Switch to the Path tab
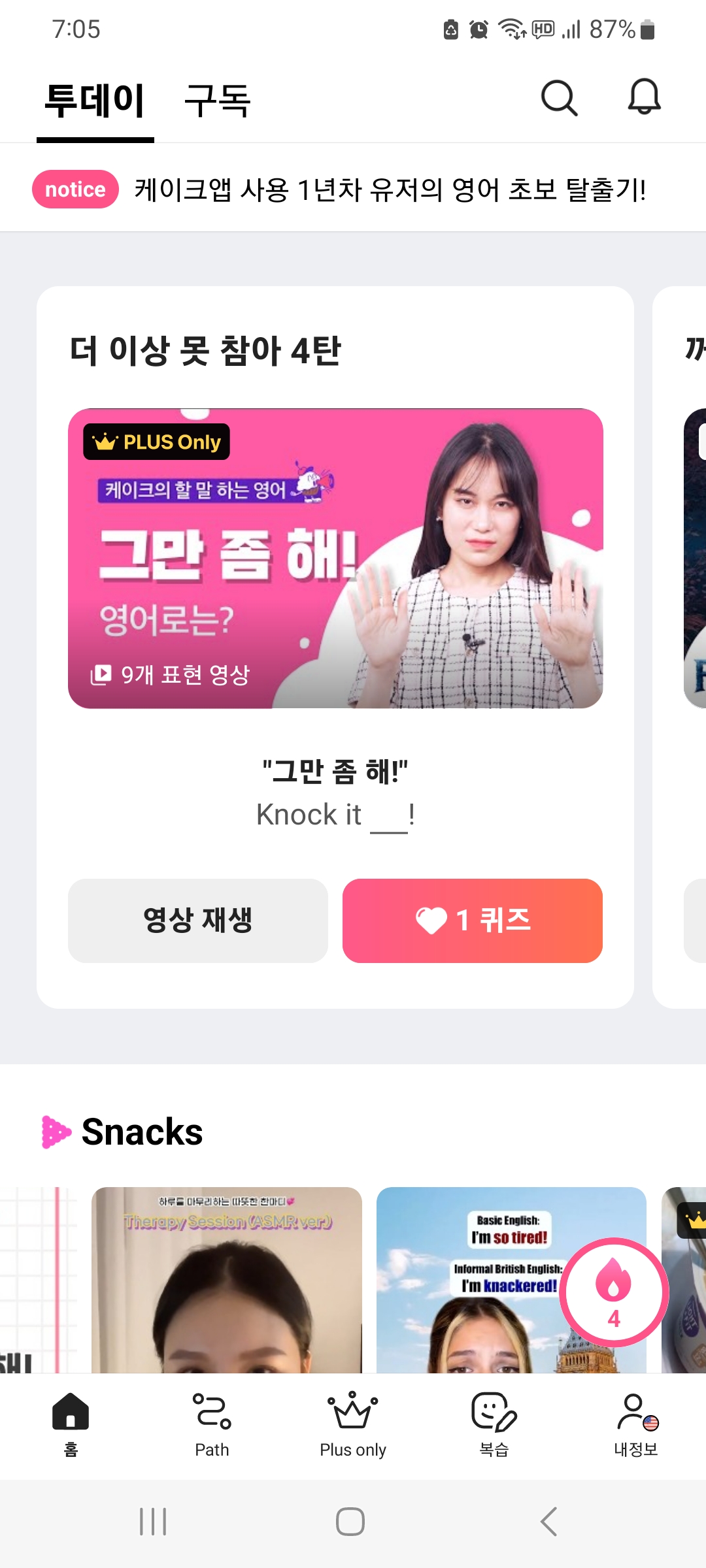The image size is (706, 1568). tap(212, 1426)
